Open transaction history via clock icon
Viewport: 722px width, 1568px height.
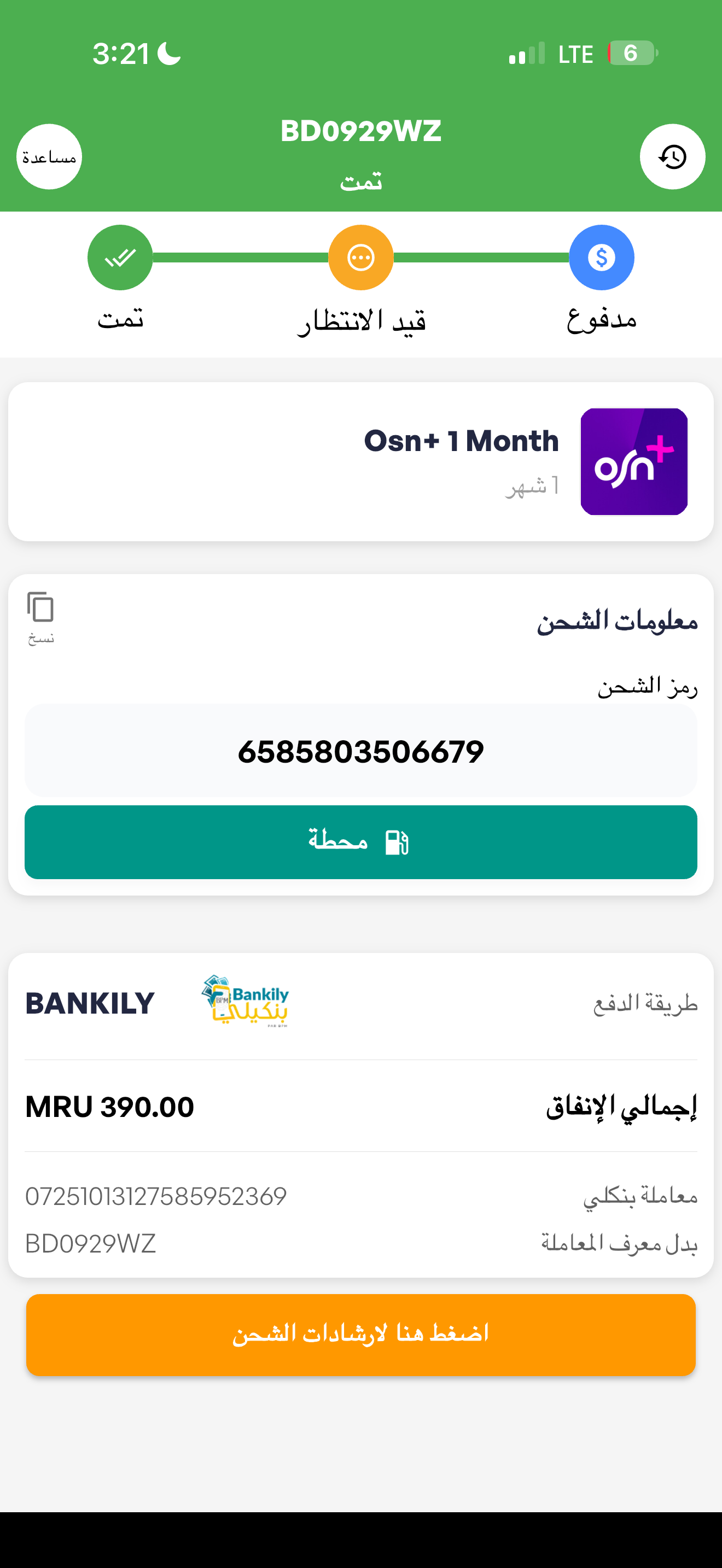click(x=673, y=156)
